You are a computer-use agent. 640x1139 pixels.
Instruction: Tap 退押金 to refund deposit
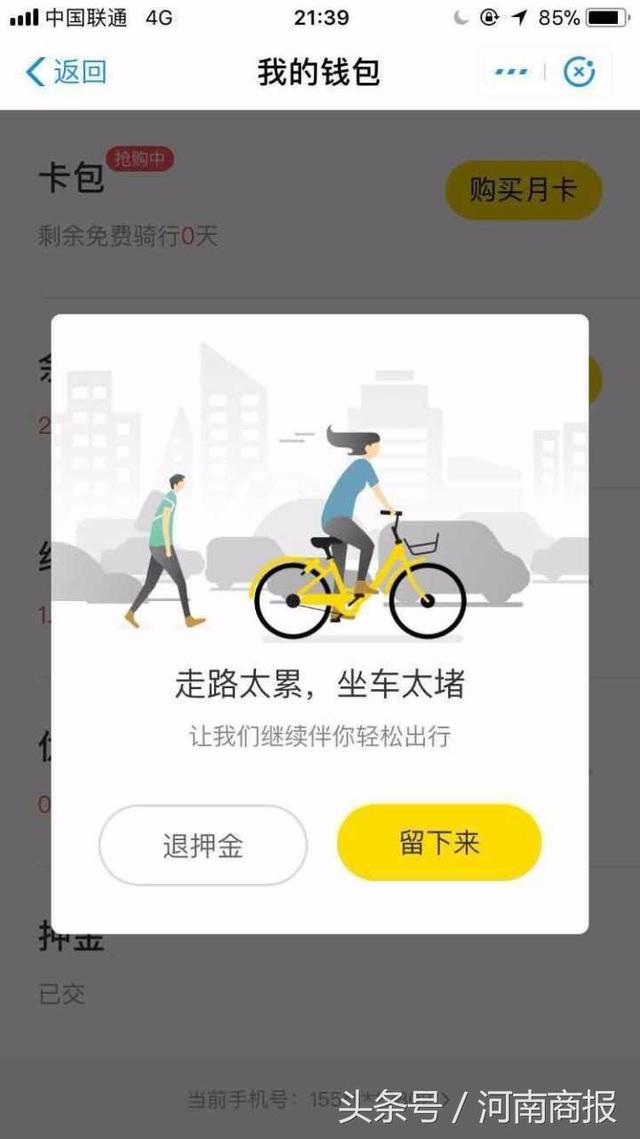(203, 846)
